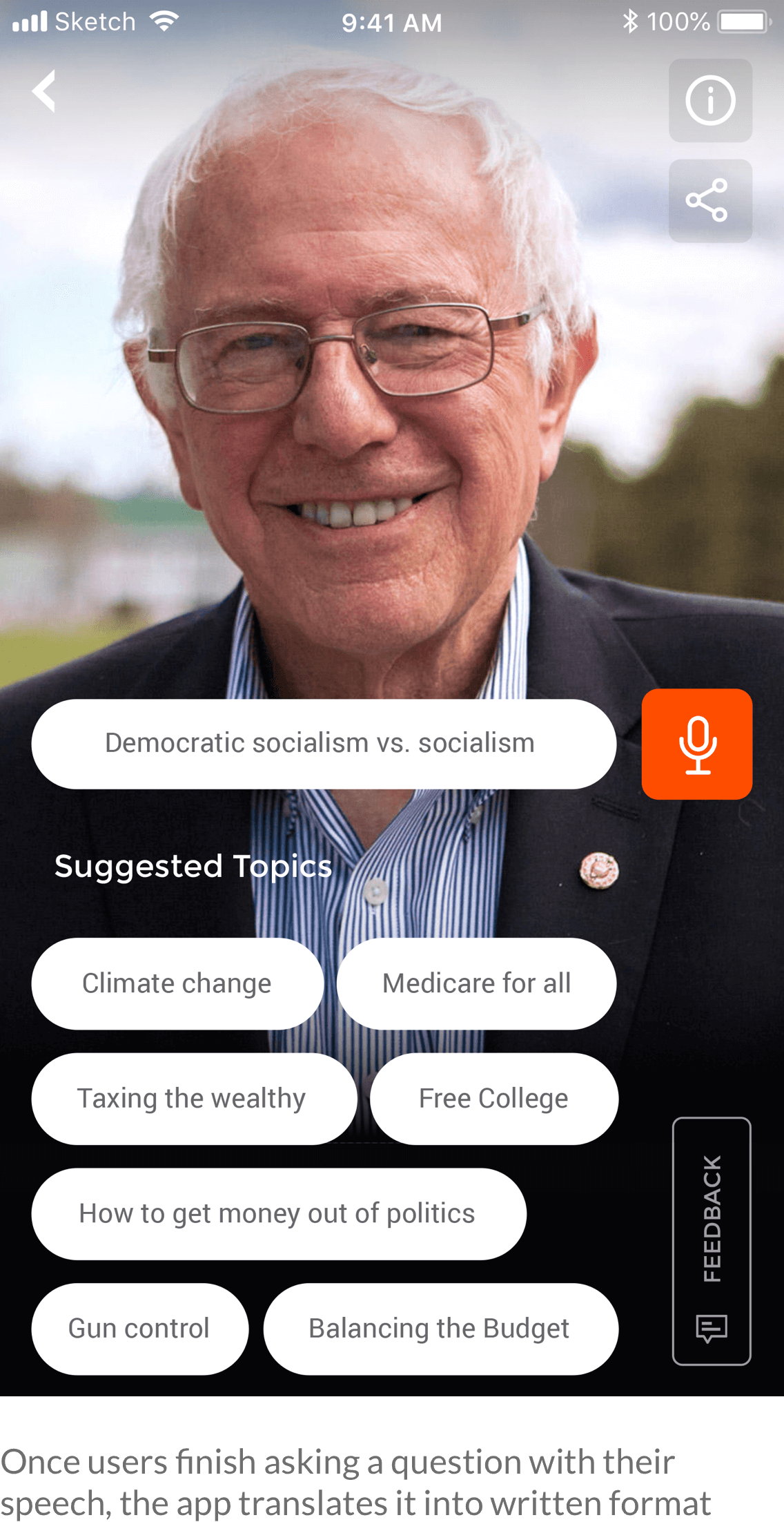Select How to get money out of politics

(x=278, y=1214)
